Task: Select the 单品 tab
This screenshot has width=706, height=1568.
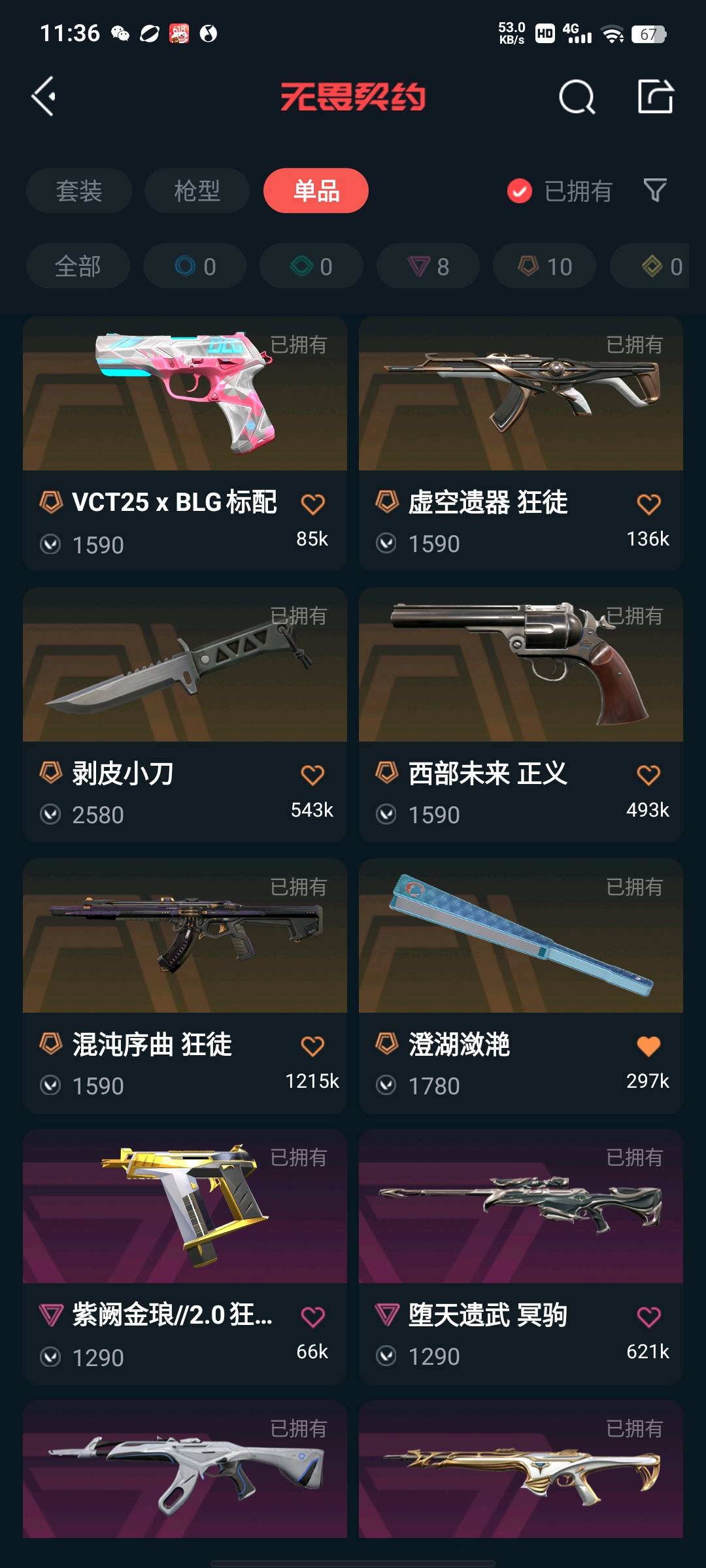Action: pyautogui.click(x=316, y=191)
